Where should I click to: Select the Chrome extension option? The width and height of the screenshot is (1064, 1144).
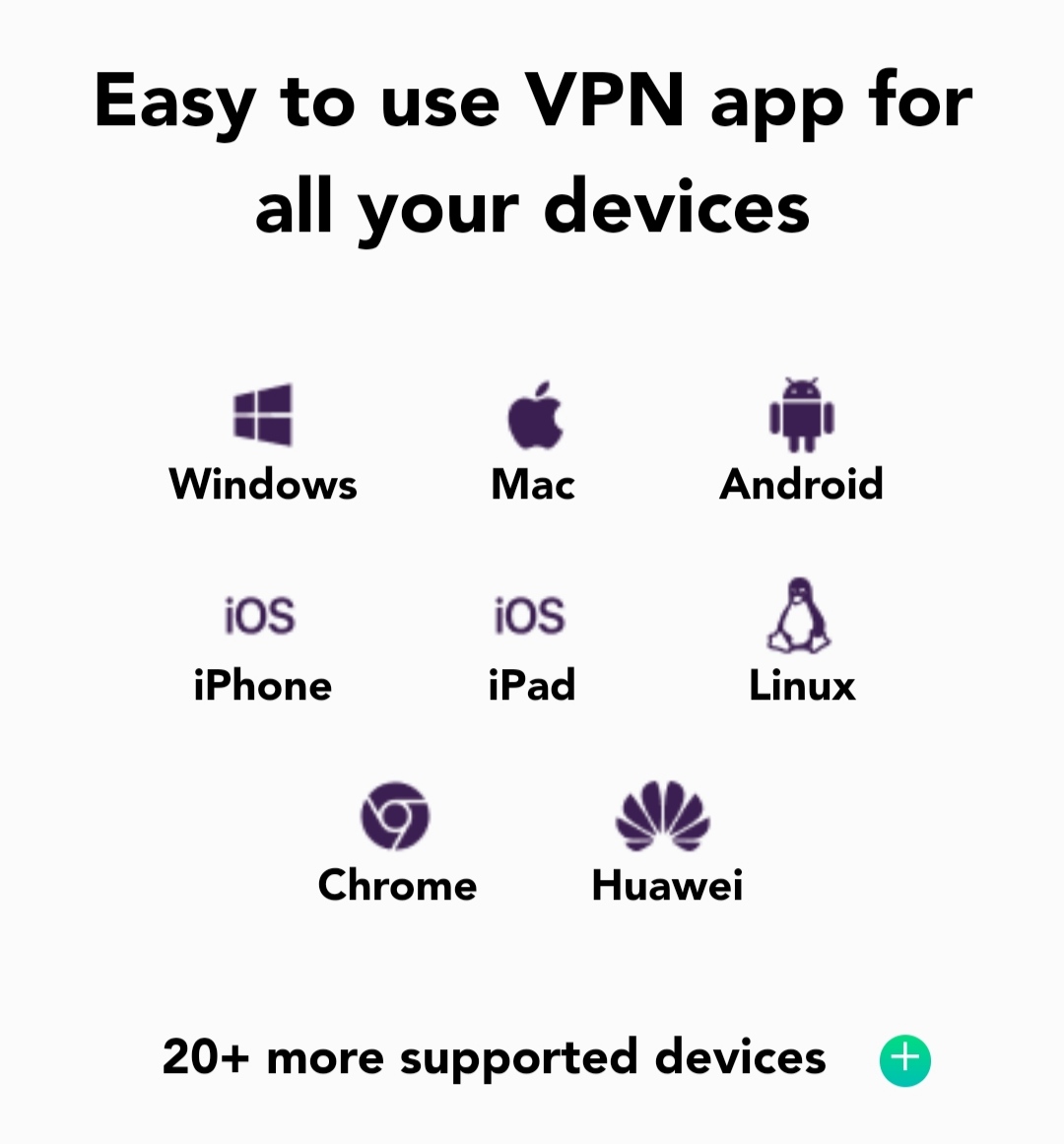click(x=396, y=843)
